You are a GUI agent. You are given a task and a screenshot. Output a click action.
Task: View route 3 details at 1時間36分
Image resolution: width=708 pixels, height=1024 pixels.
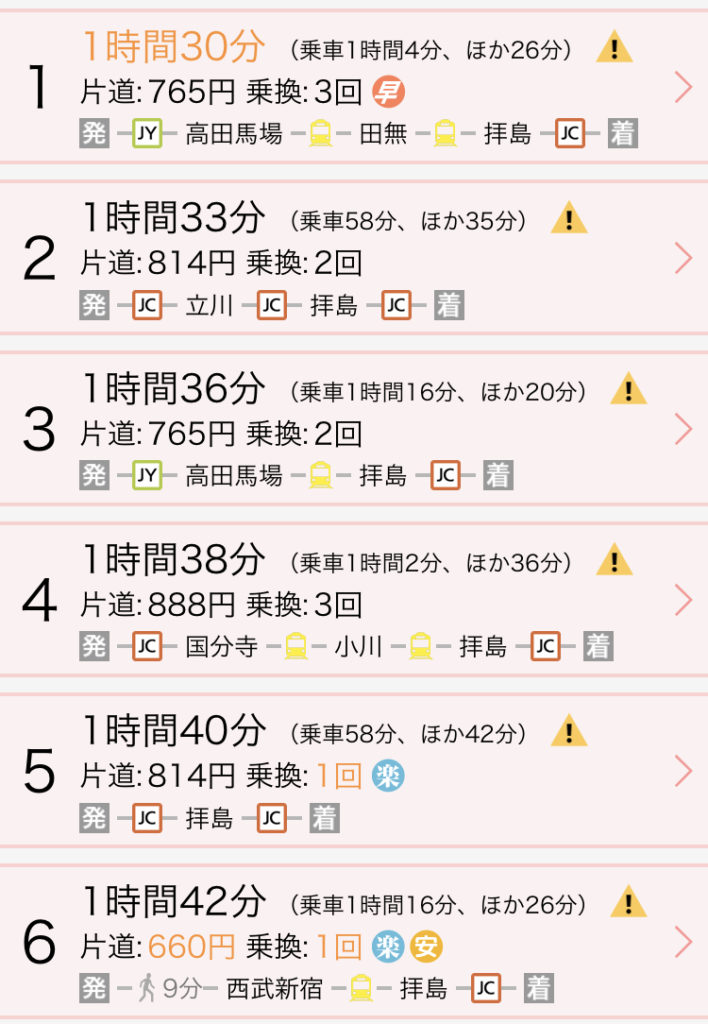point(354,430)
